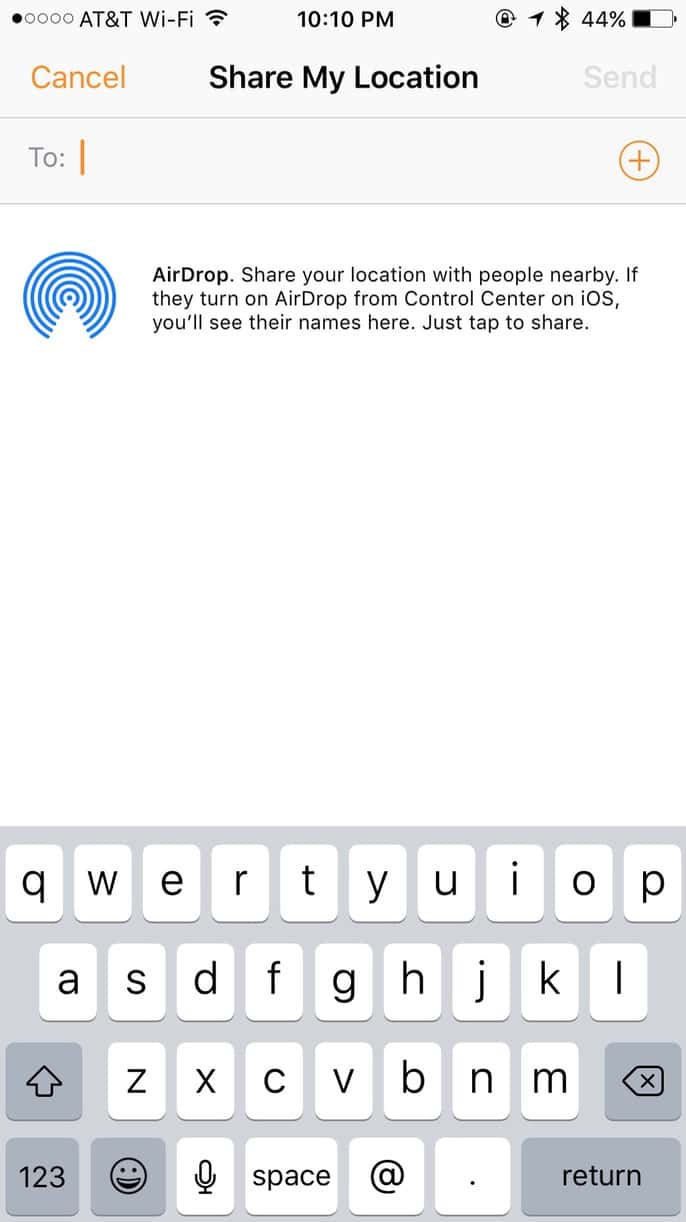
Task: Tap the Send button
Action: (x=620, y=77)
